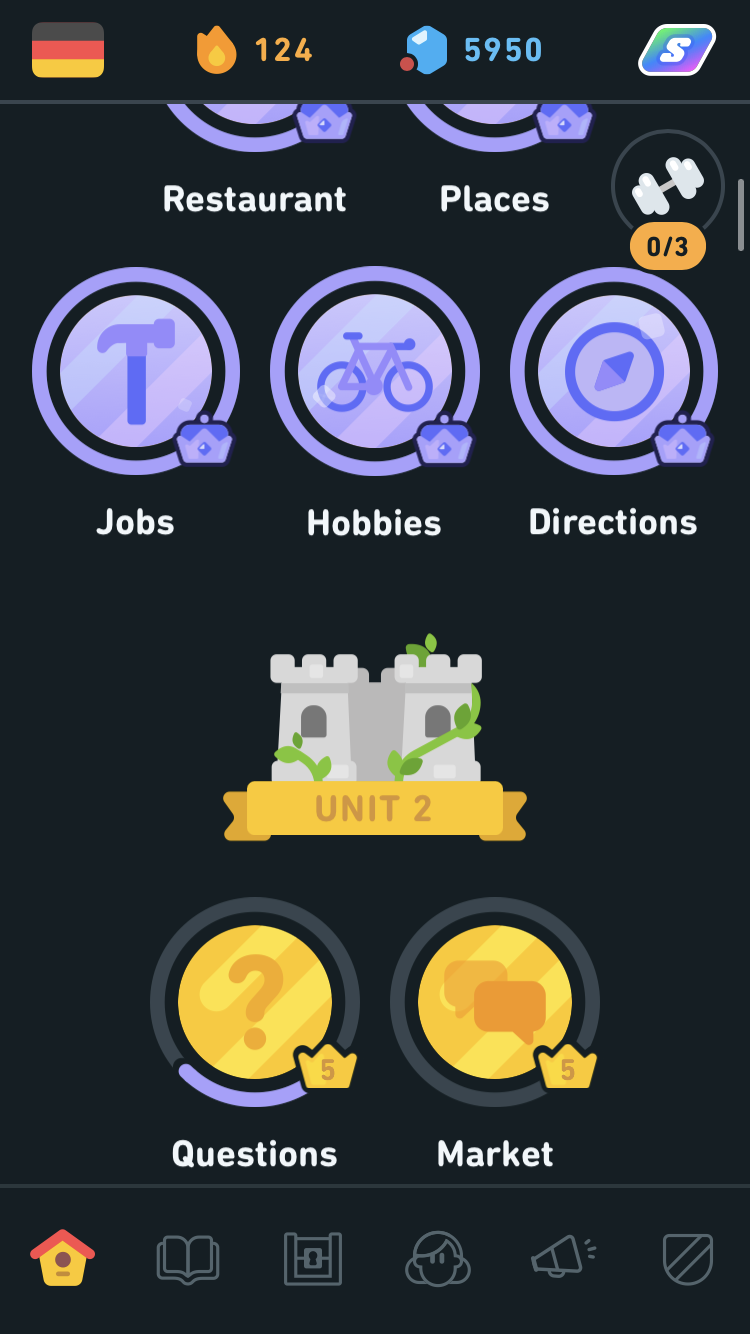Viewport: 750px width, 1334px height.
Task: Tap the Unit 2 castle checkpoint
Action: (375, 740)
